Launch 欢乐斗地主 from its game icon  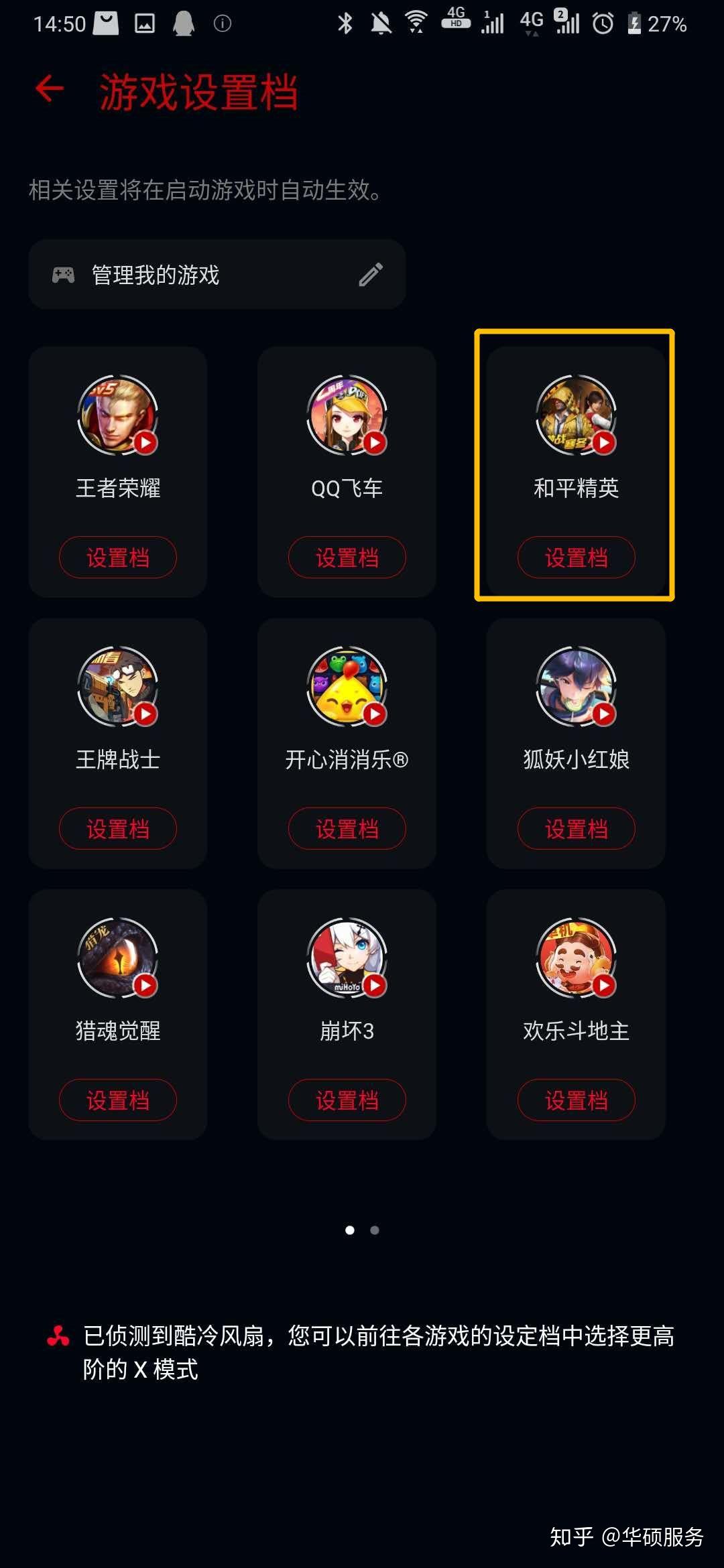click(x=576, y=958)
